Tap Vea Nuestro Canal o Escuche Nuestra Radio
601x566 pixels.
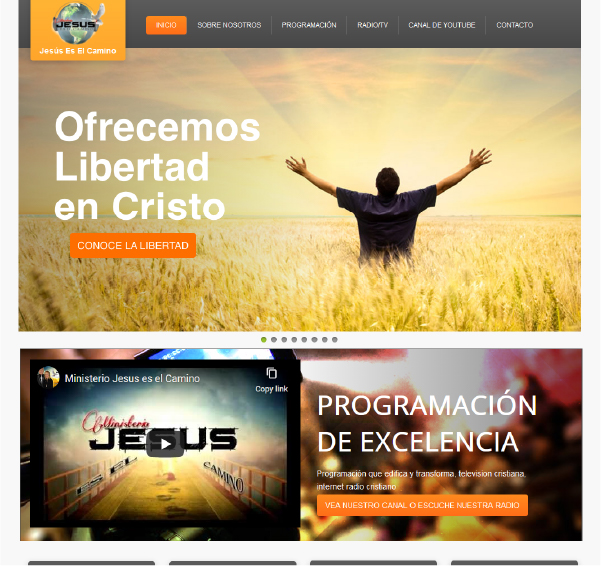pos(422,505)
